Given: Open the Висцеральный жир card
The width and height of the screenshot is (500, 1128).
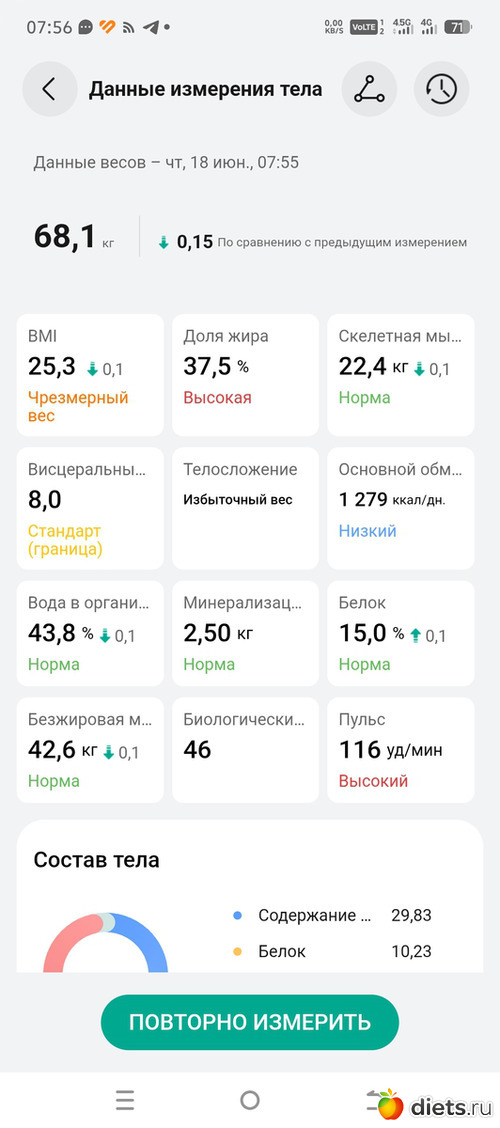Looking at the screenshot, I should pos(90,509).
